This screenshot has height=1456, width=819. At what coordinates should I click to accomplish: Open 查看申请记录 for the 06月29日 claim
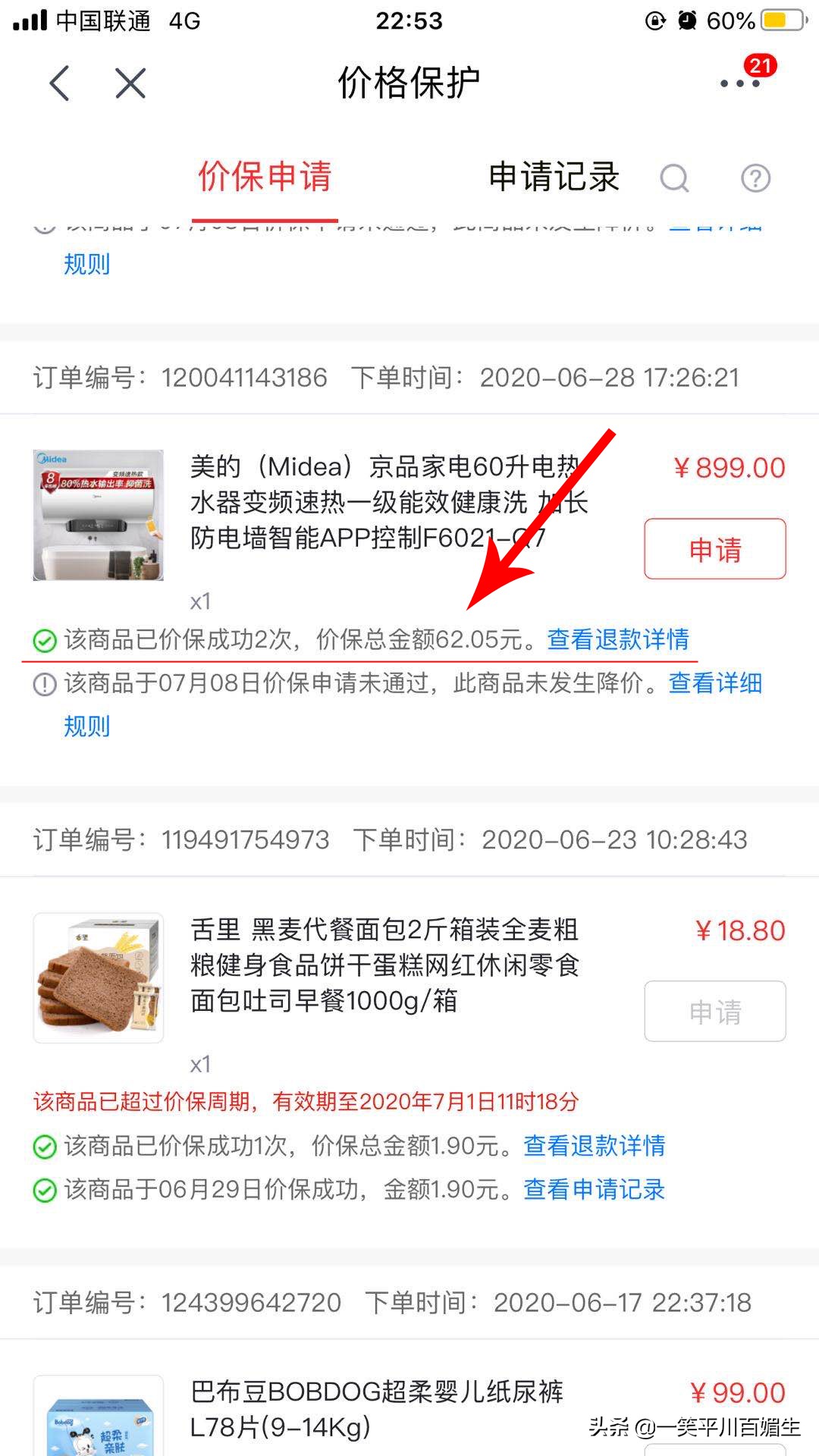(594, 1189)
